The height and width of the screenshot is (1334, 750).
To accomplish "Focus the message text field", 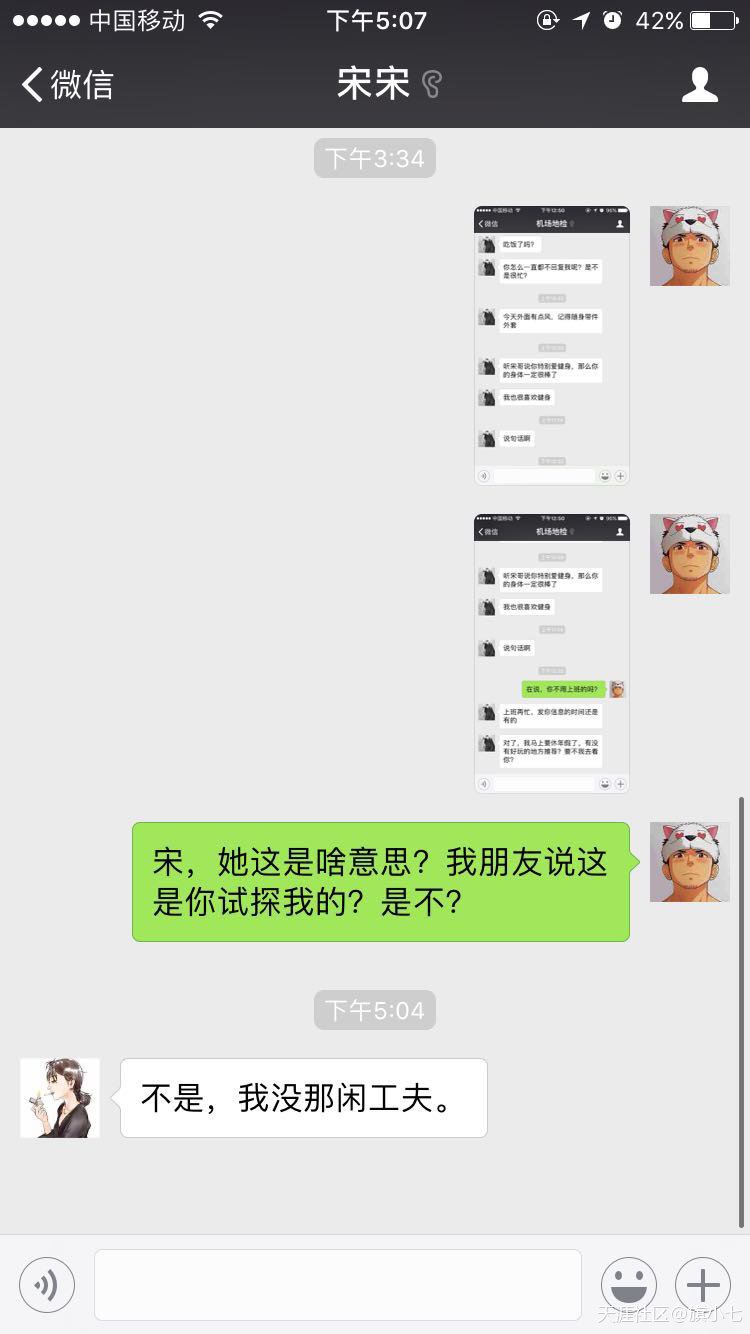I will click(338, 1284).
